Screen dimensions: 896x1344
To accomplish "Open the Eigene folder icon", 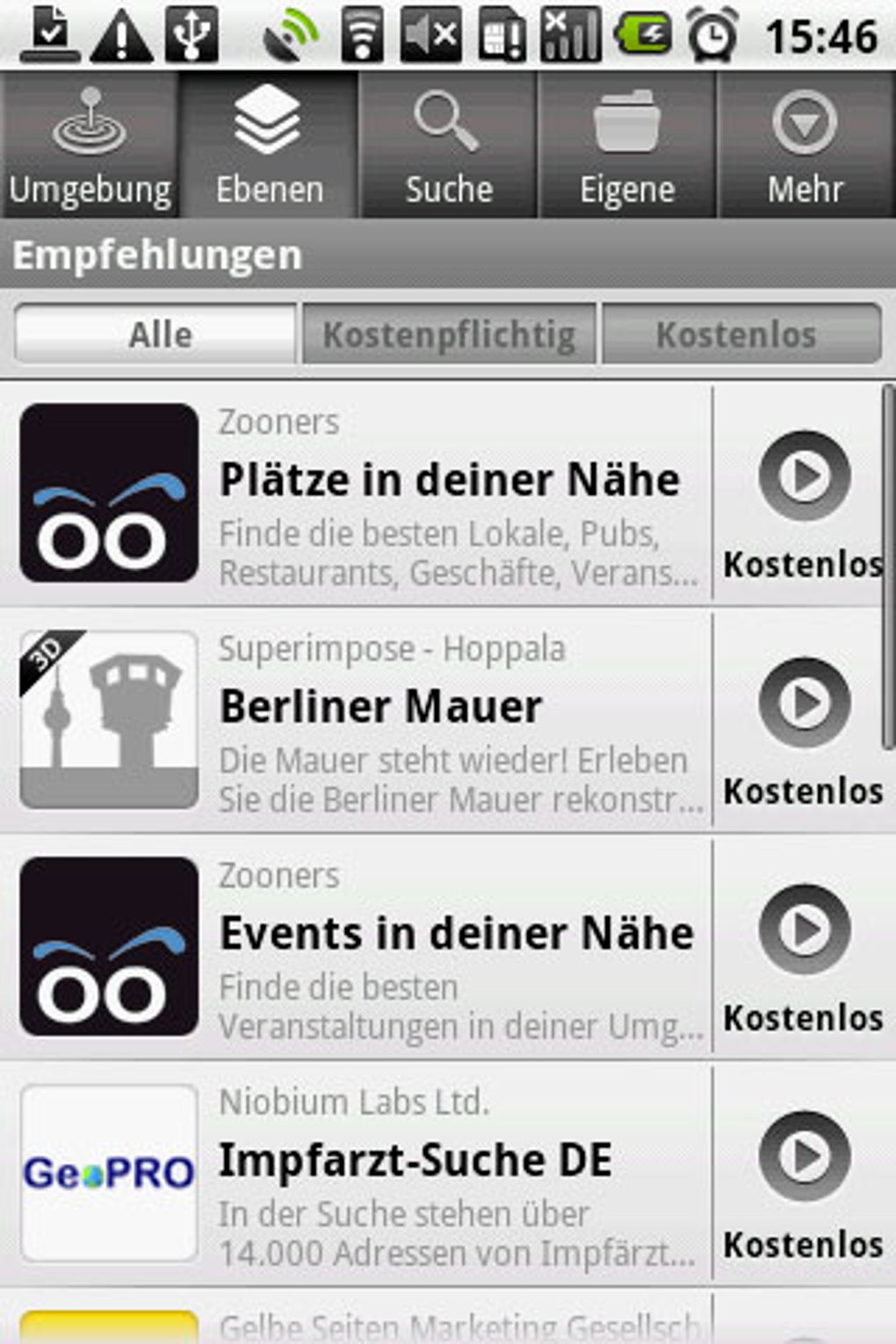I will coord(625,120).
